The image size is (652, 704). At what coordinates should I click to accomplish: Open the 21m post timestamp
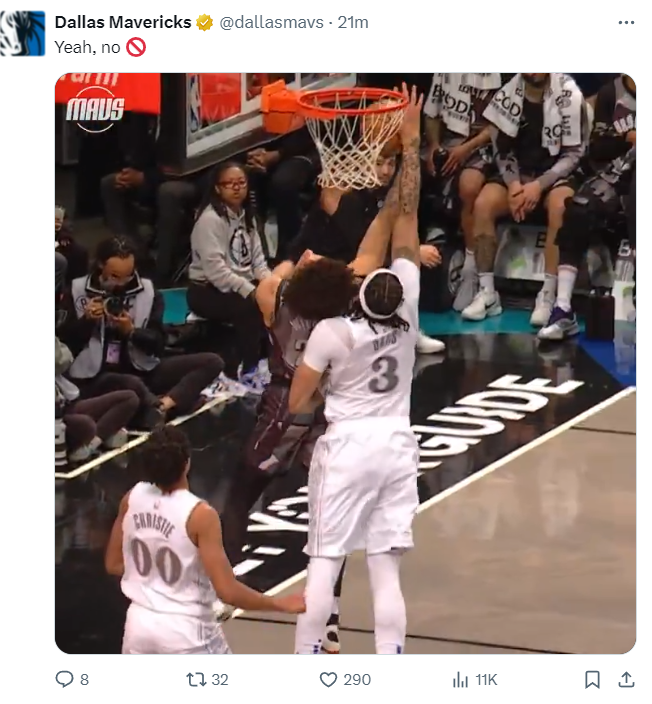(x=354, y=22)
